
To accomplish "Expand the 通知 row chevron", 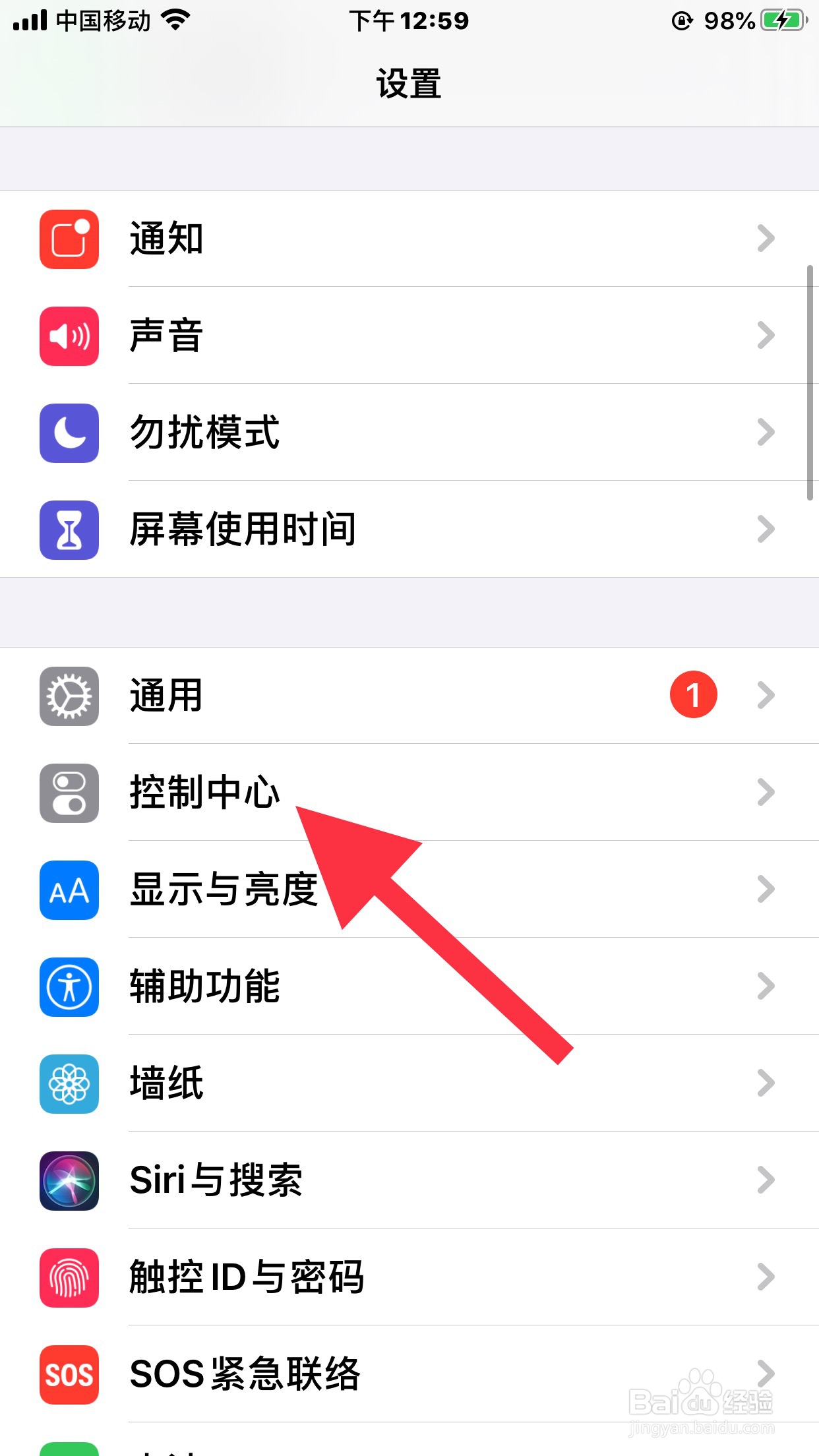I will pyautogui.click(x=766, y=238).
